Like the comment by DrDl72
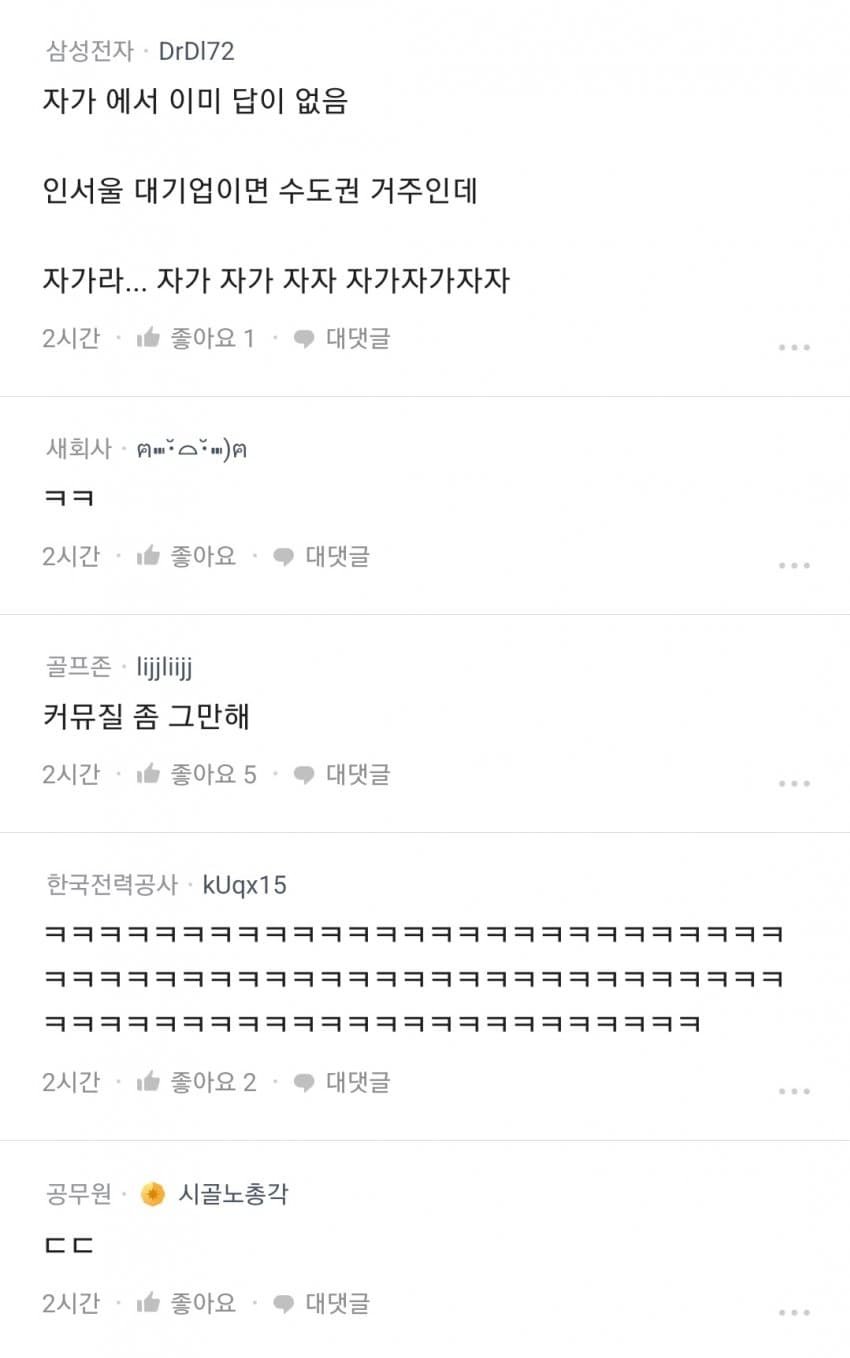 click(195, 339)
